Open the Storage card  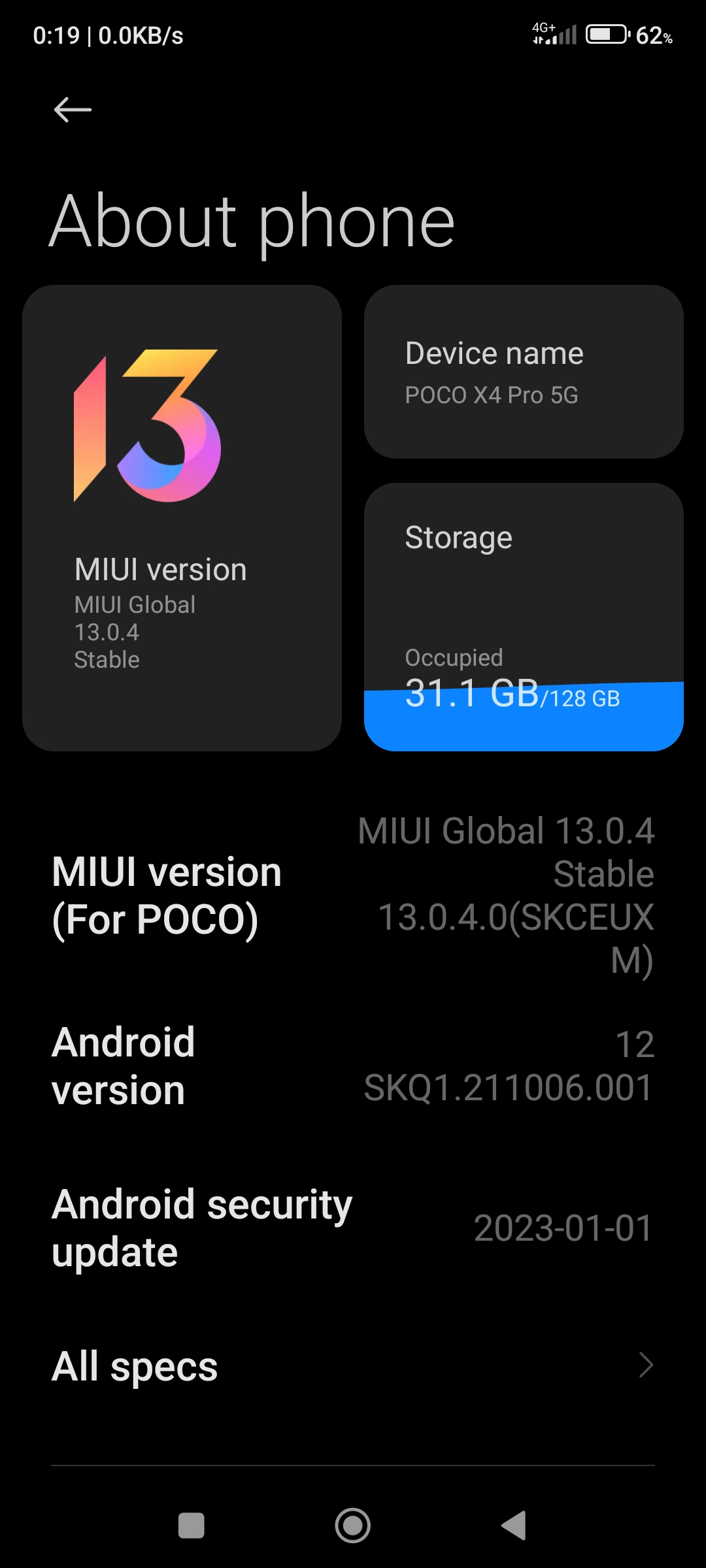[x=524, y=617]
